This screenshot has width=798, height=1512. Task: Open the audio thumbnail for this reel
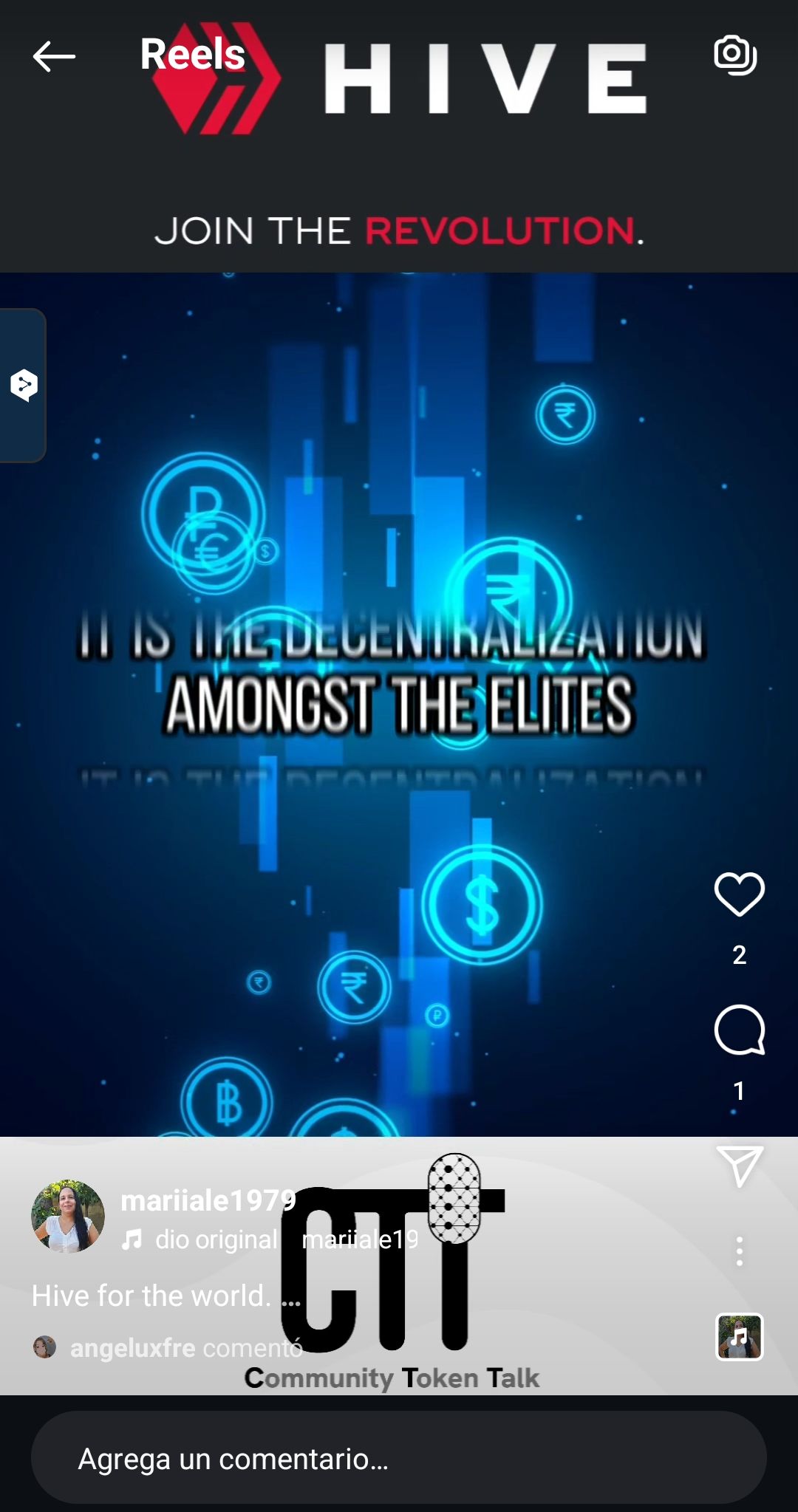739,1336
